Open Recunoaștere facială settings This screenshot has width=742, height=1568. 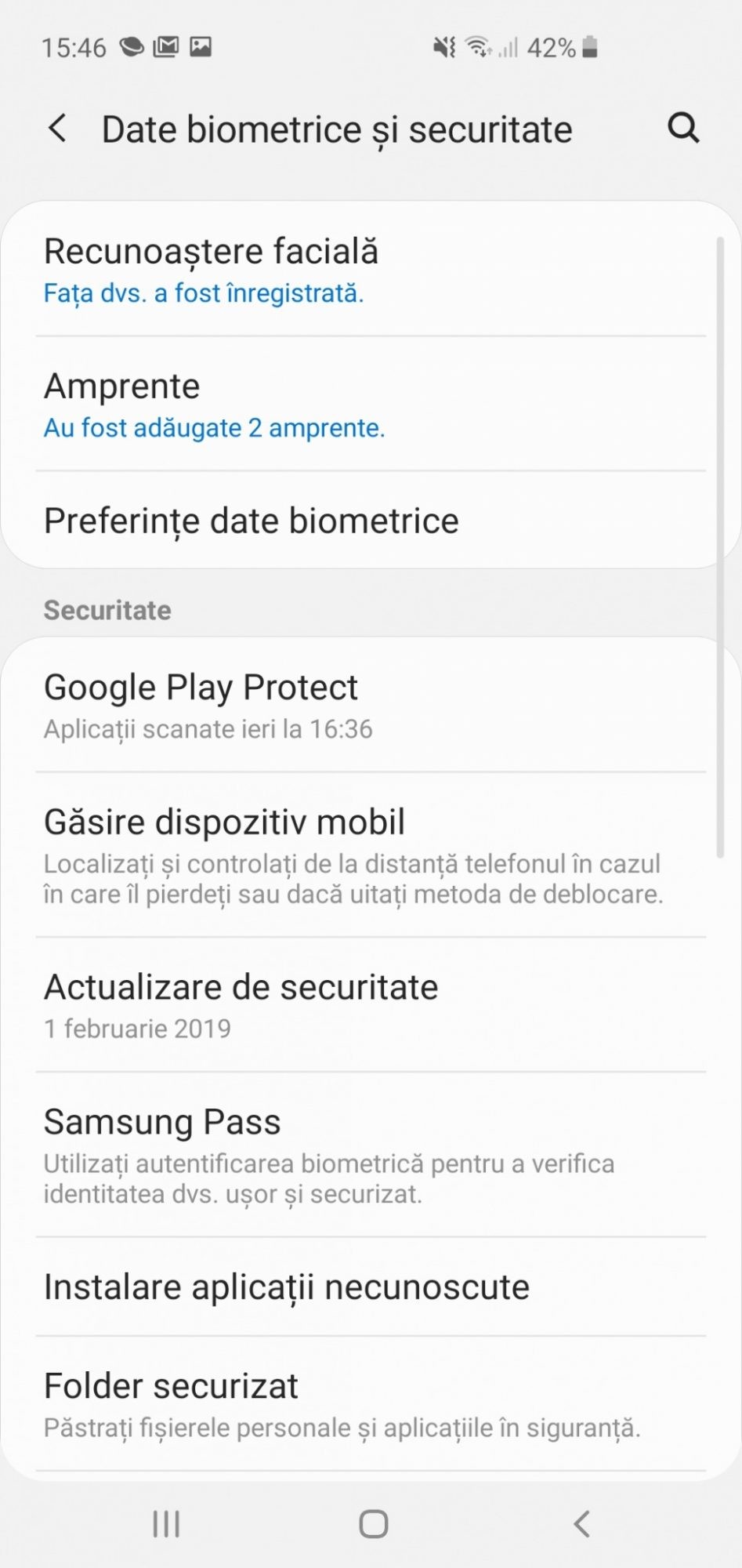pyautogui.click(x=370, y=270)
